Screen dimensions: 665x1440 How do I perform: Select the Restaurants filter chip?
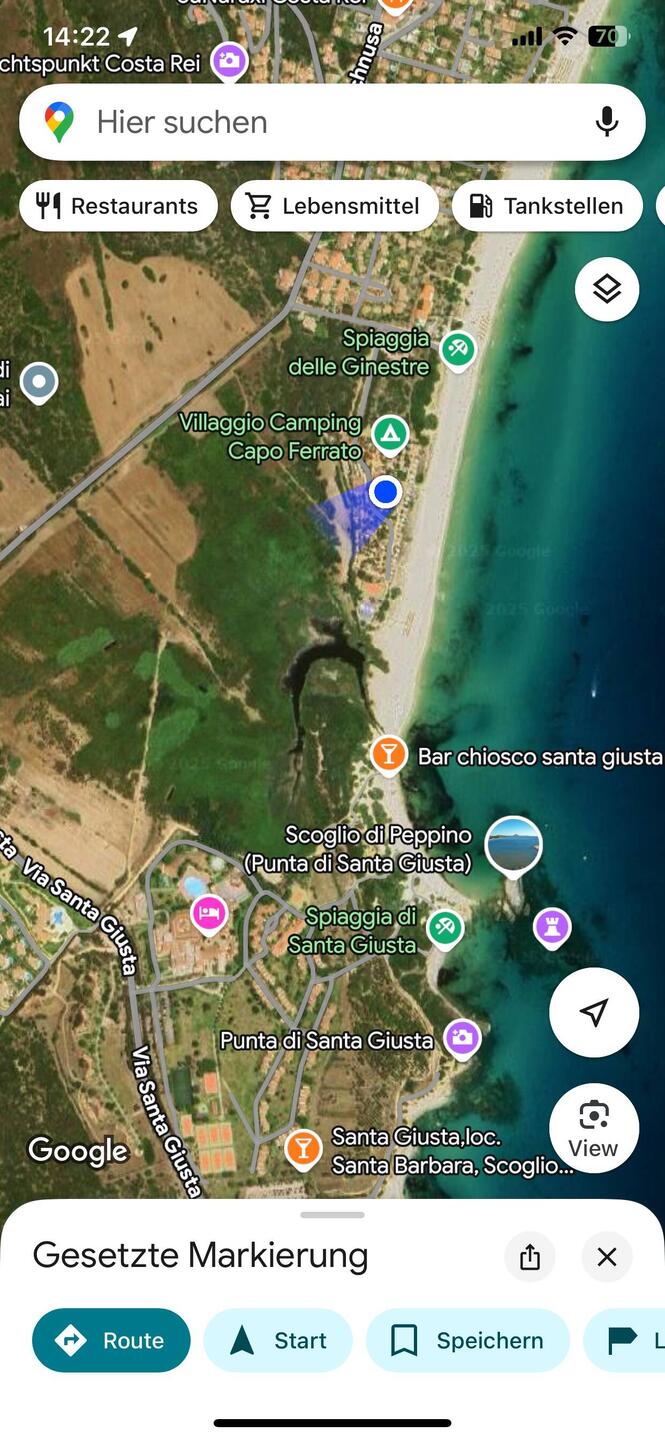click(x=118, y=206)
